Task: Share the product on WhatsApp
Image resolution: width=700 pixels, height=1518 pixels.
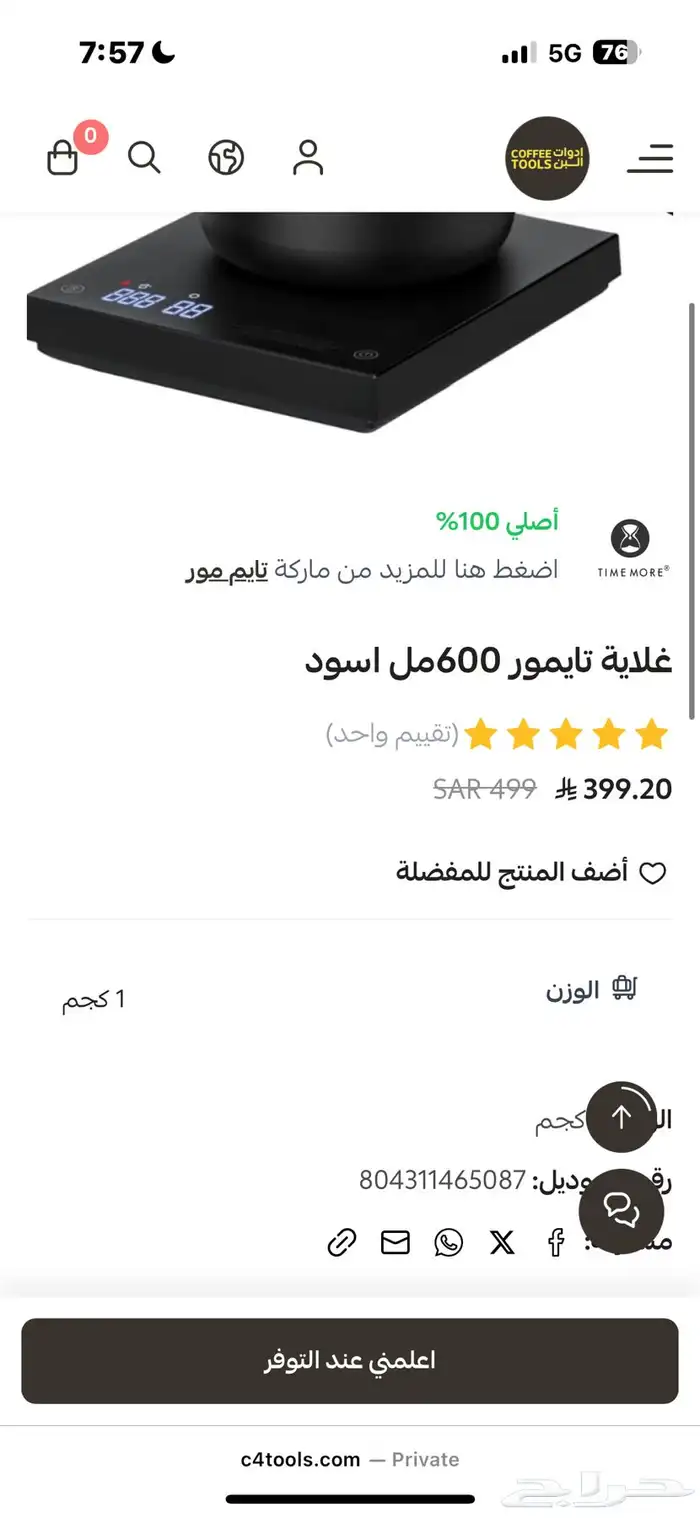Action: point(449,1243)
